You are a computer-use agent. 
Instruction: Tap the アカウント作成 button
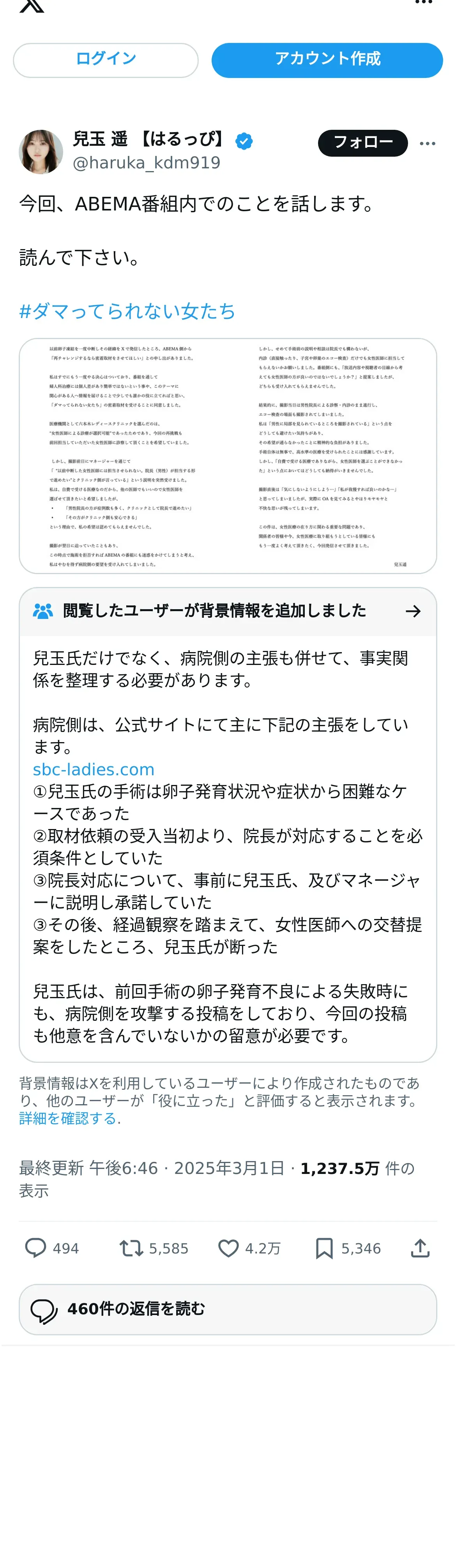pyautogui.click(x=327, y=60)
